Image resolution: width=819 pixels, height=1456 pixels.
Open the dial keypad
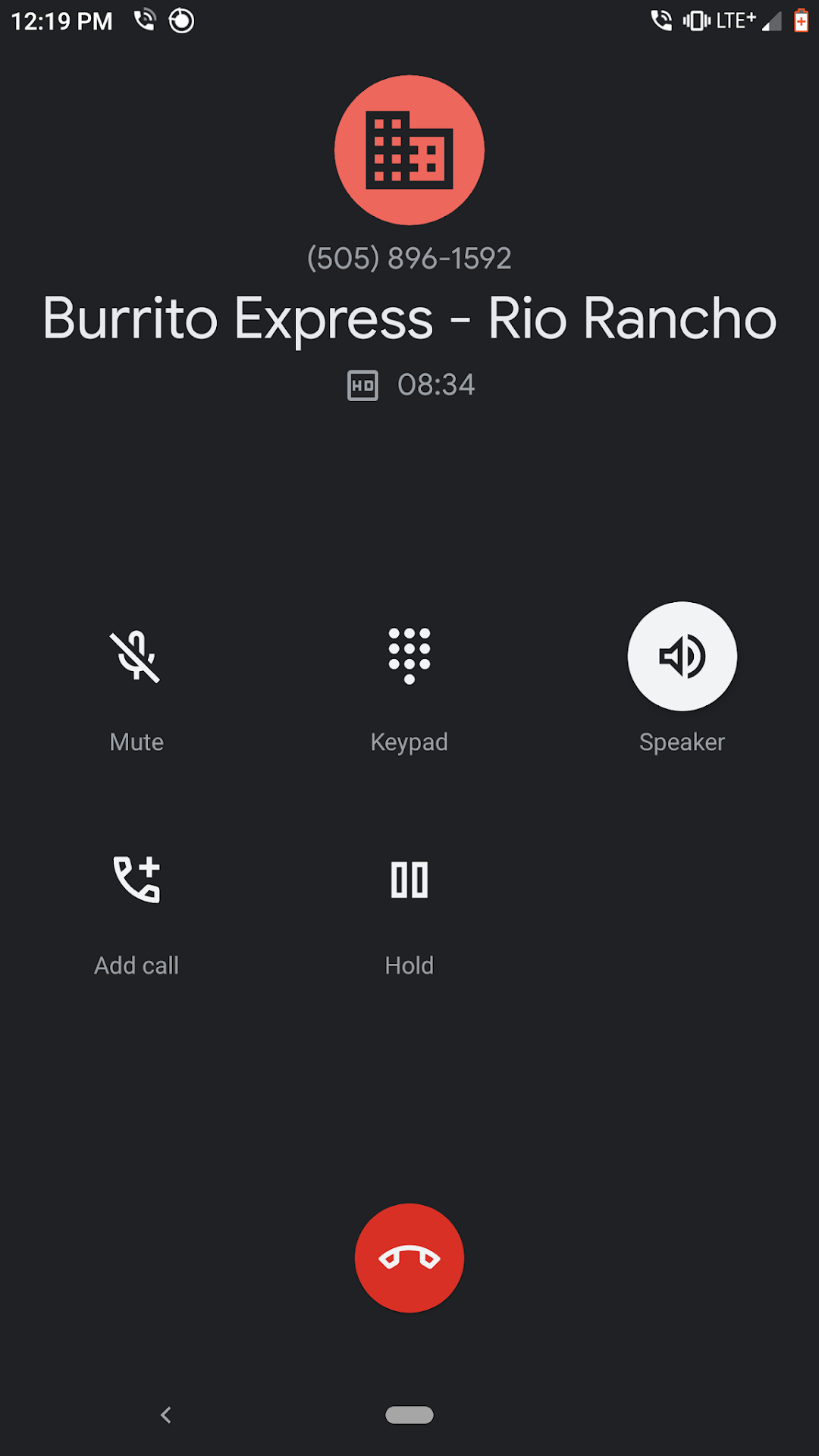click(x=409, y=657)
